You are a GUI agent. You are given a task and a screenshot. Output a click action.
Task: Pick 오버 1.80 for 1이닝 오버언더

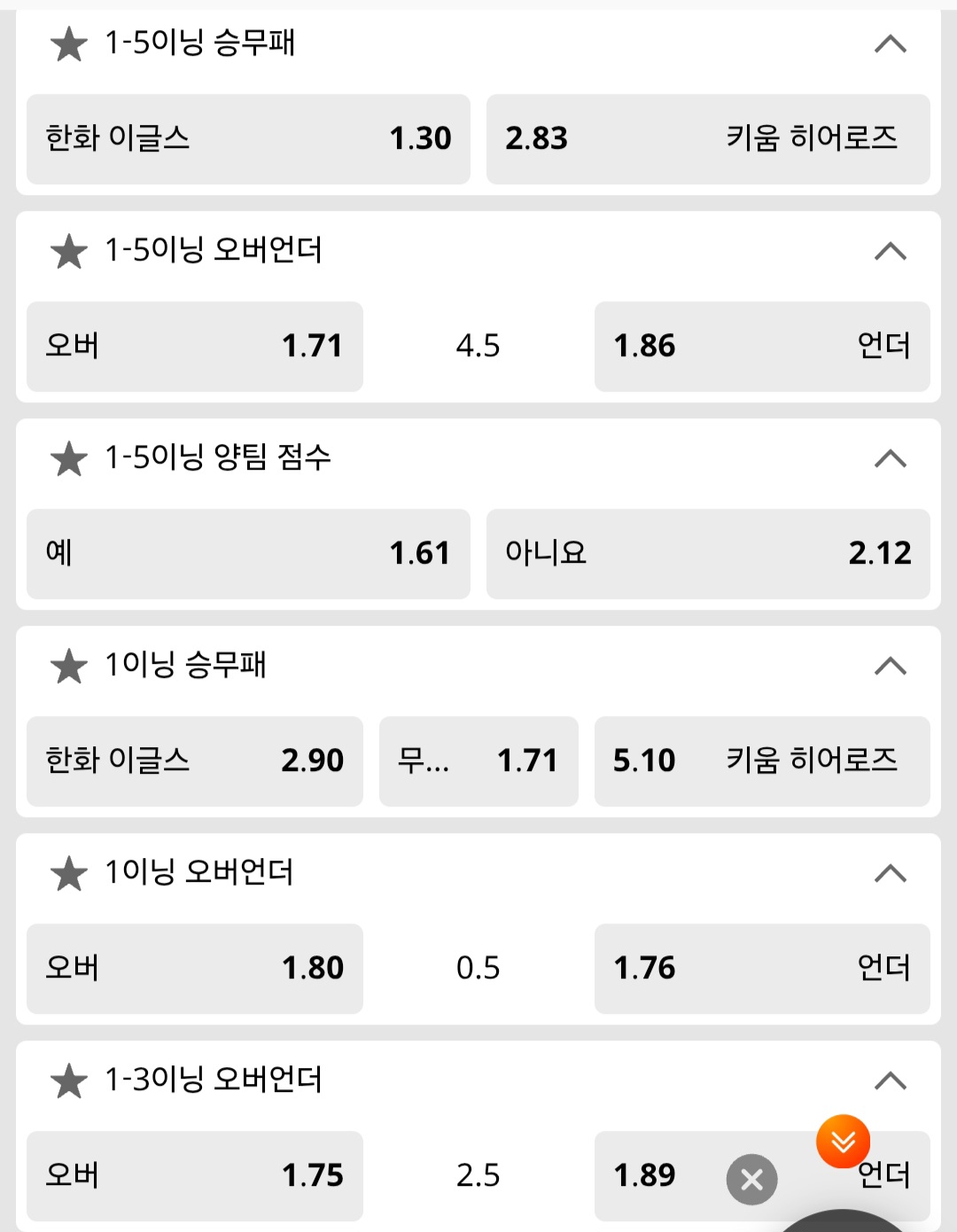click(x=194, y=969)
